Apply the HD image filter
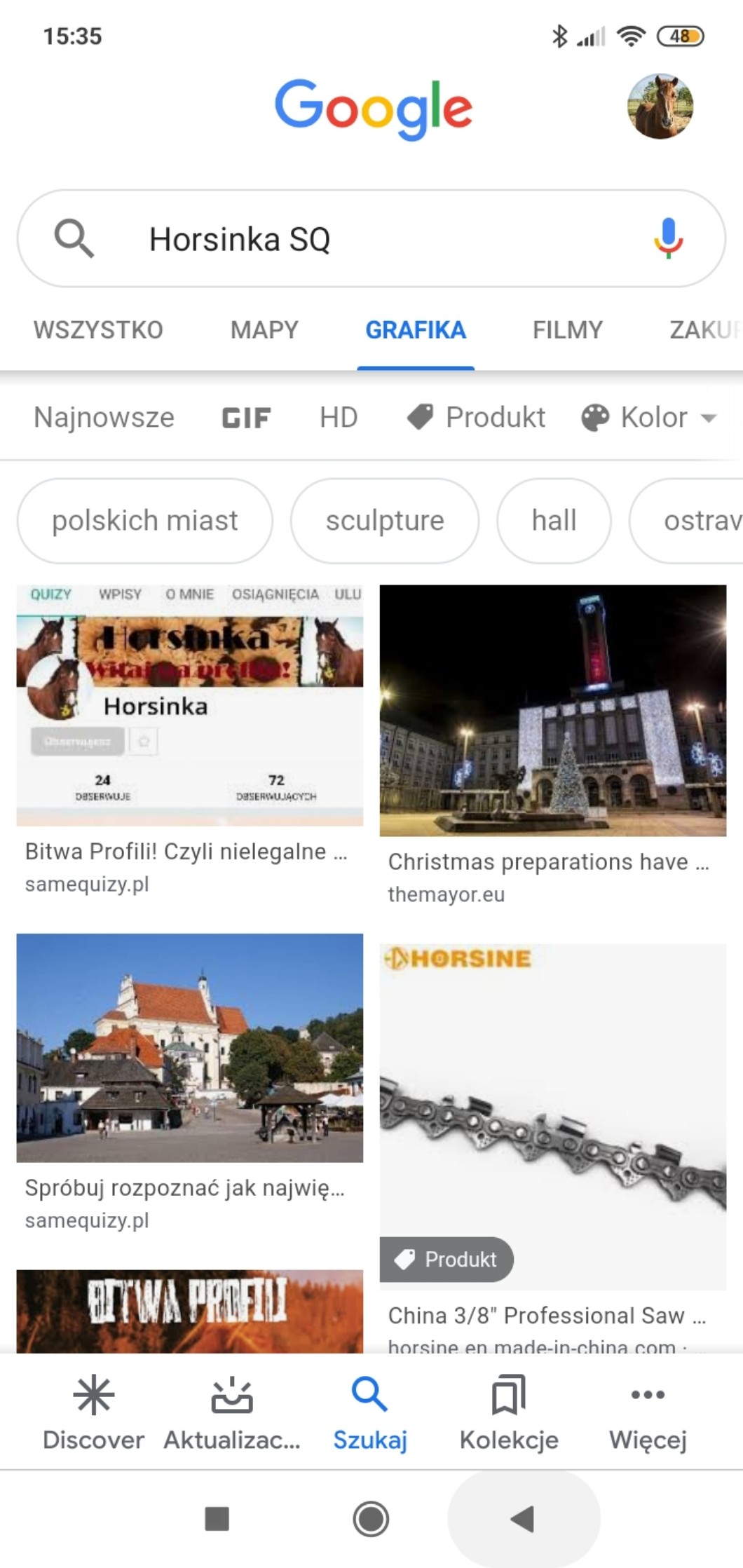This screenshot has height=1568, width=743. point(339,417)
